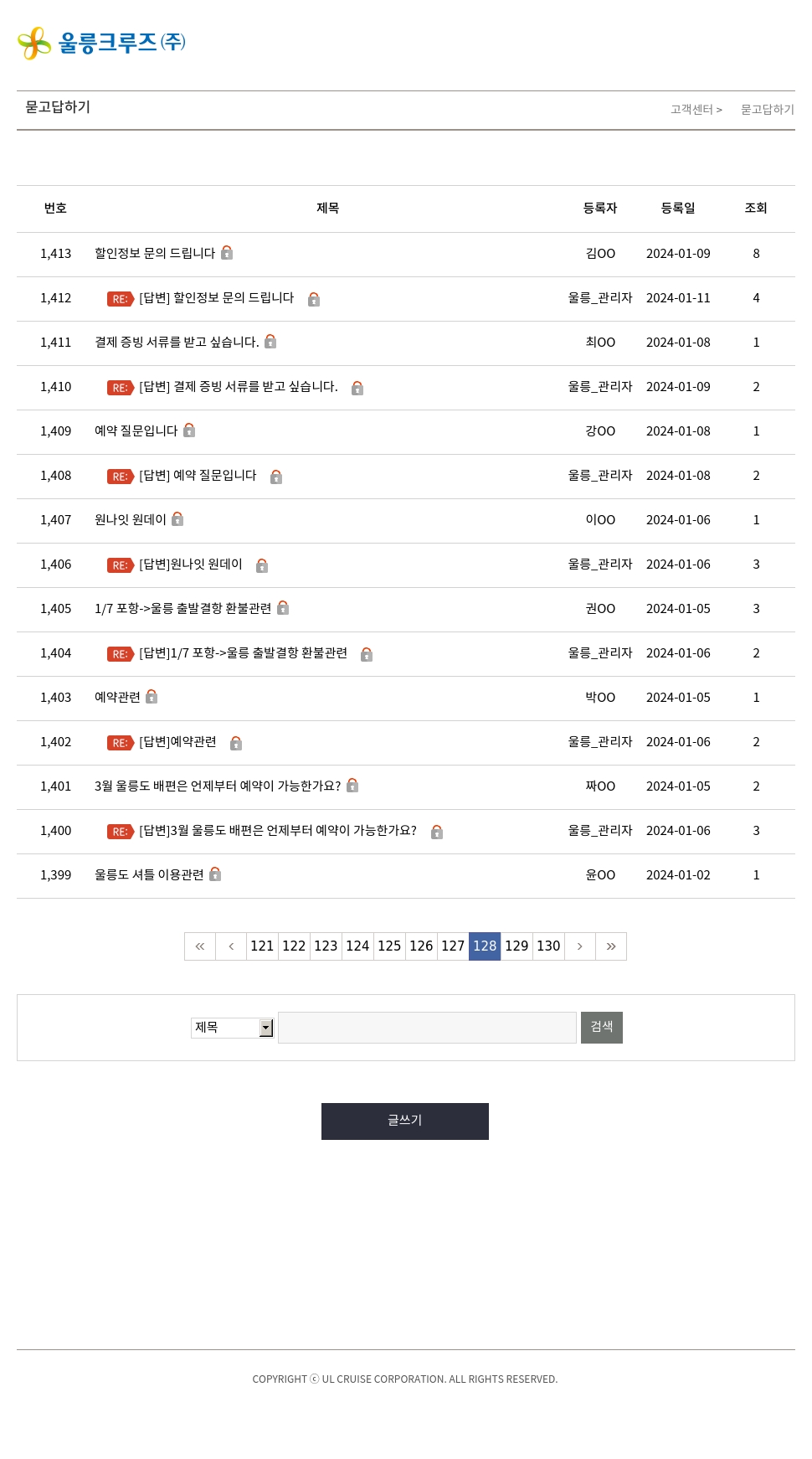Viewport: 812px width, 1459px height.
Task: Jump to the last page of results
Action: point(611,946)
